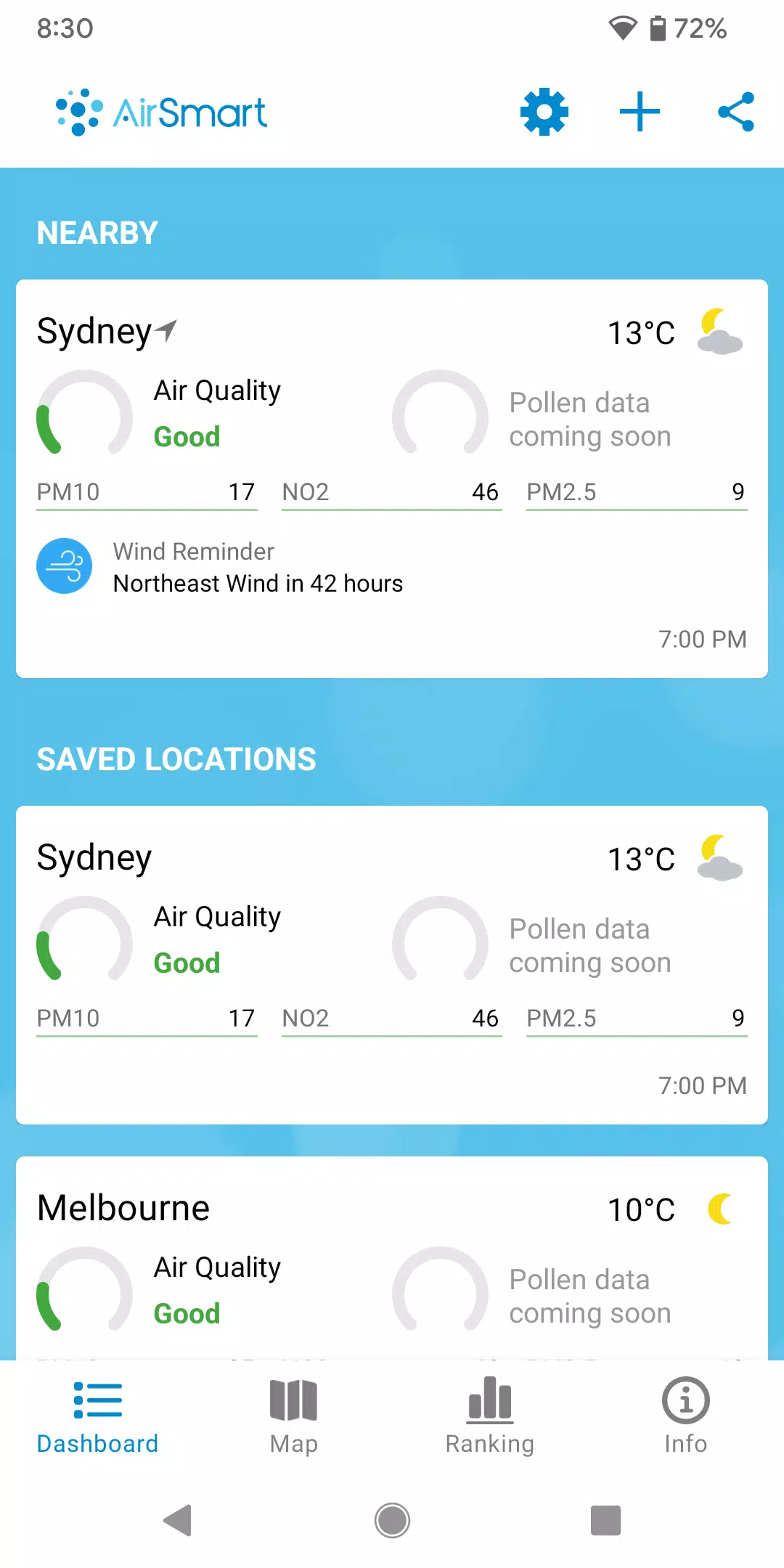Image resolution: width=784 pixels, height=1568 pixels.
Task: Tap the blue wind reminder icon
Action: click(x=65, y=566)
